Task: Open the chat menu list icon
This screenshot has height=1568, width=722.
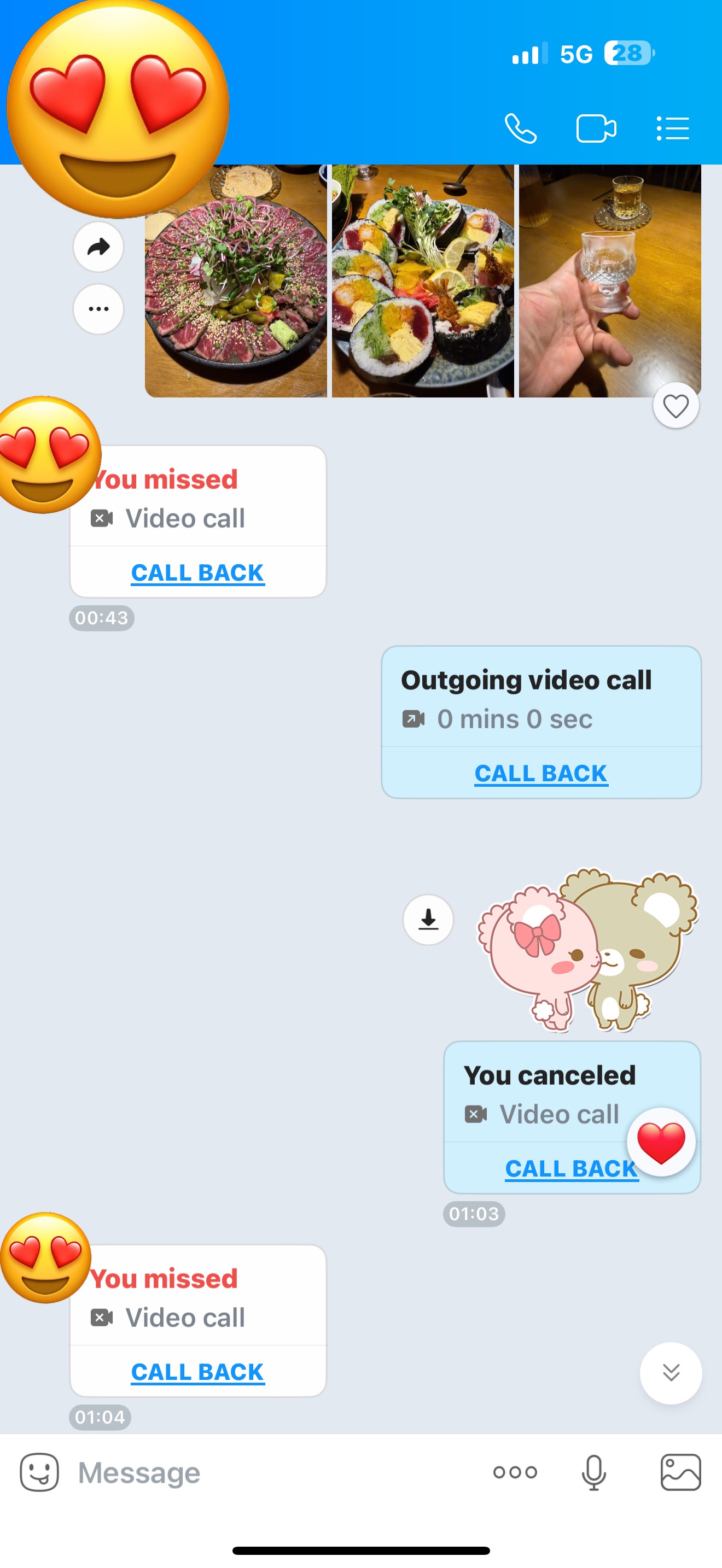Action: [x=673, y=128]
